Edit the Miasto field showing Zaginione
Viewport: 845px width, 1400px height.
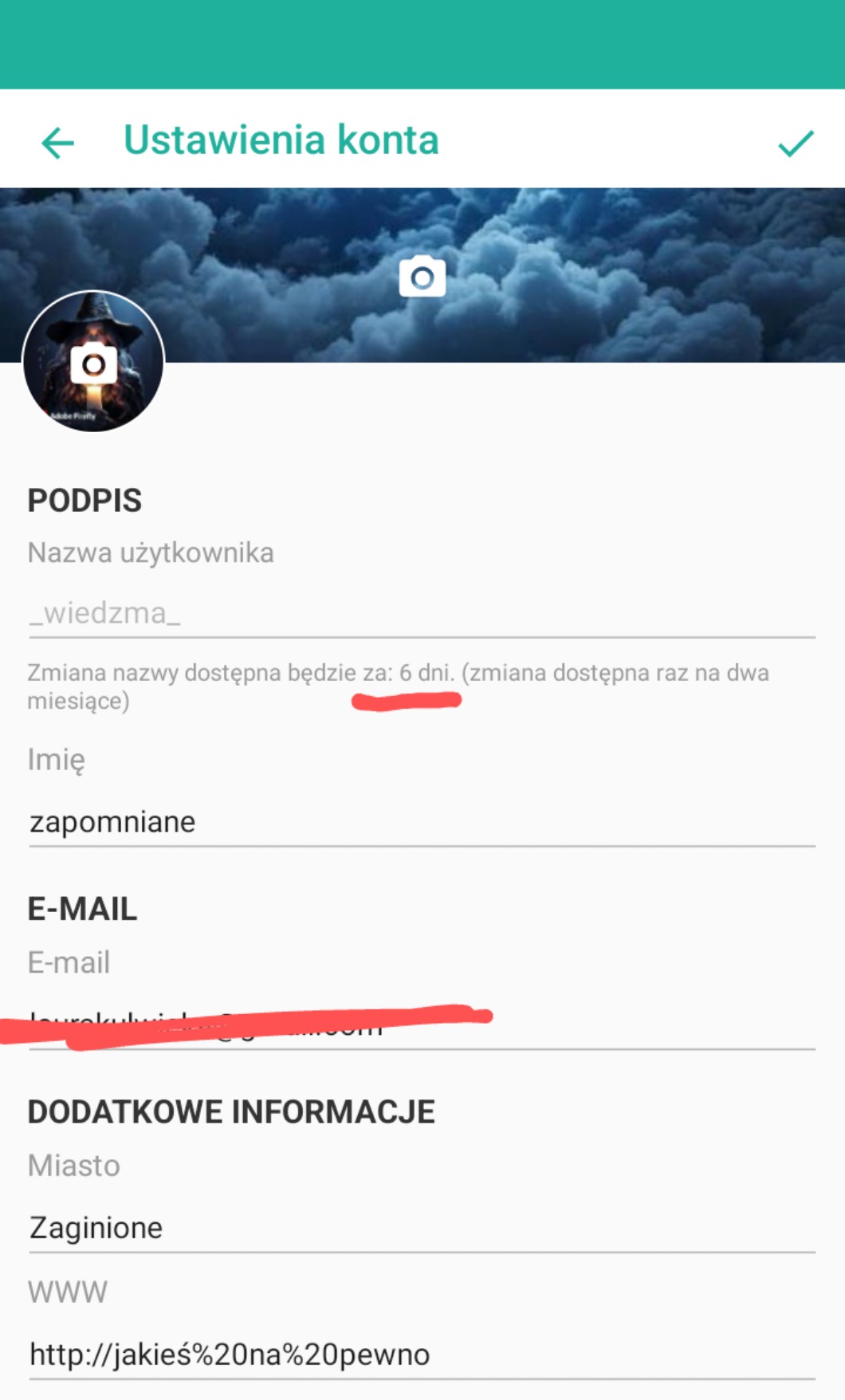(x=421, y=1228)
